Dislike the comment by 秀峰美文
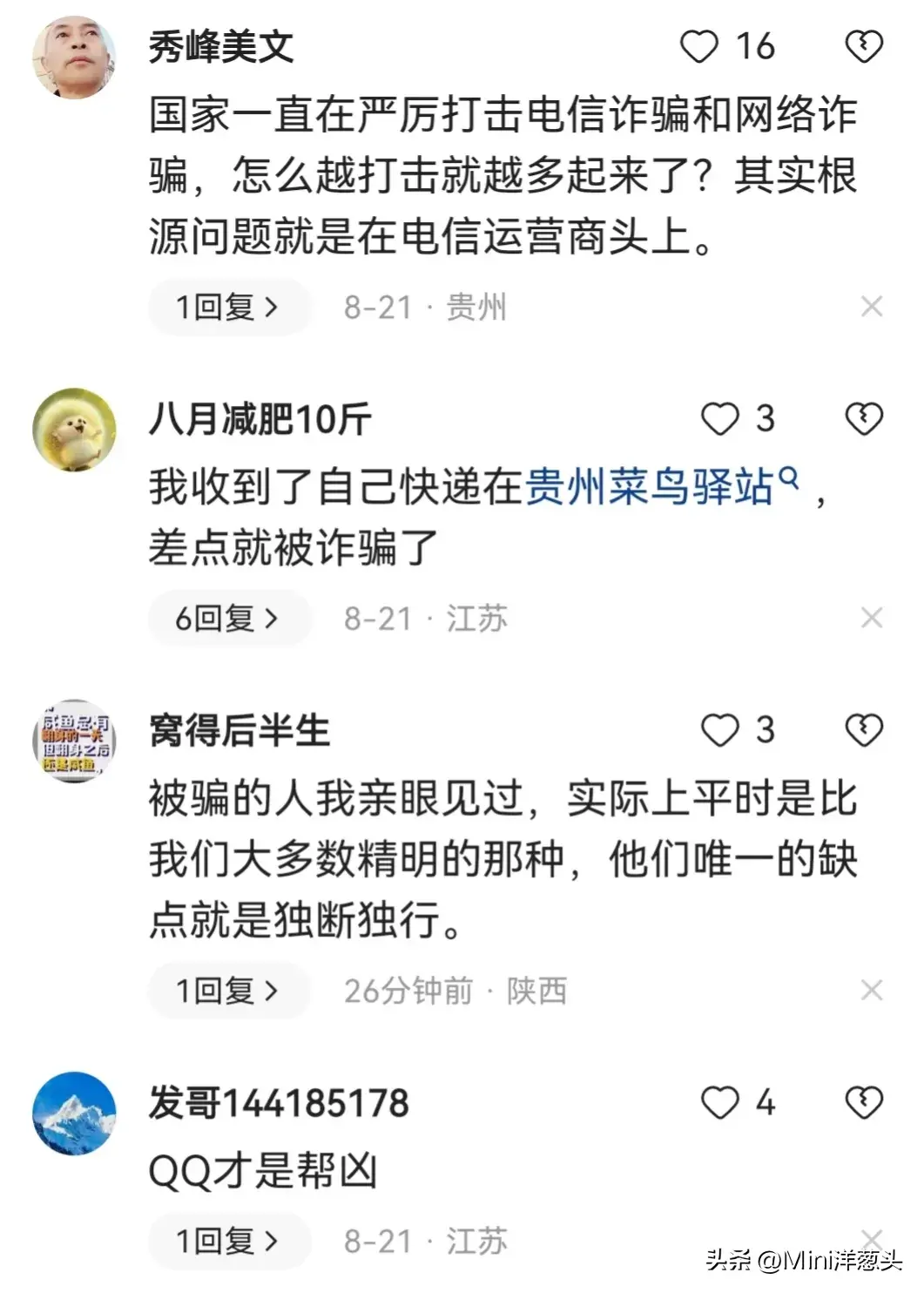 [864, 46]
